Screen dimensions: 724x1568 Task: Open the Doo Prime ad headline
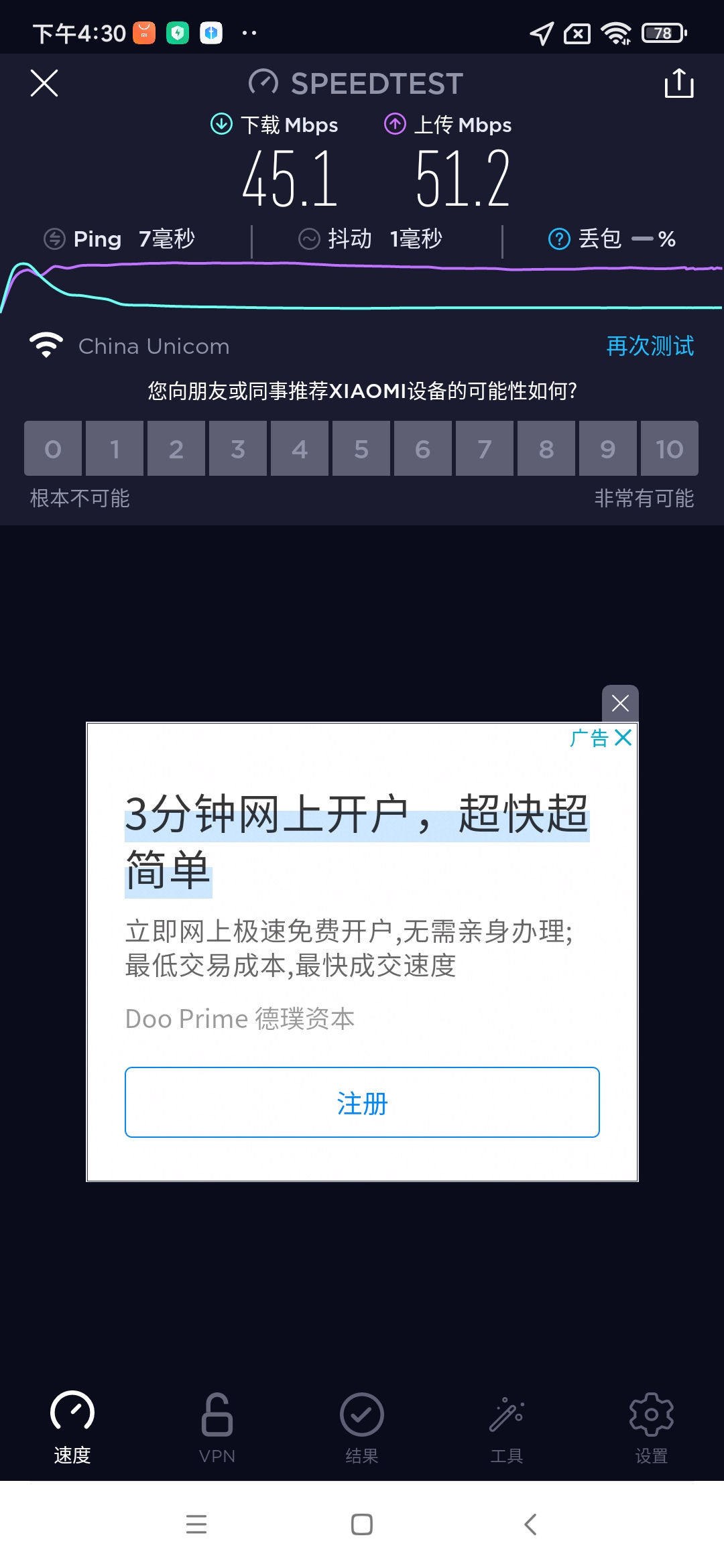(x=357, y=842)
